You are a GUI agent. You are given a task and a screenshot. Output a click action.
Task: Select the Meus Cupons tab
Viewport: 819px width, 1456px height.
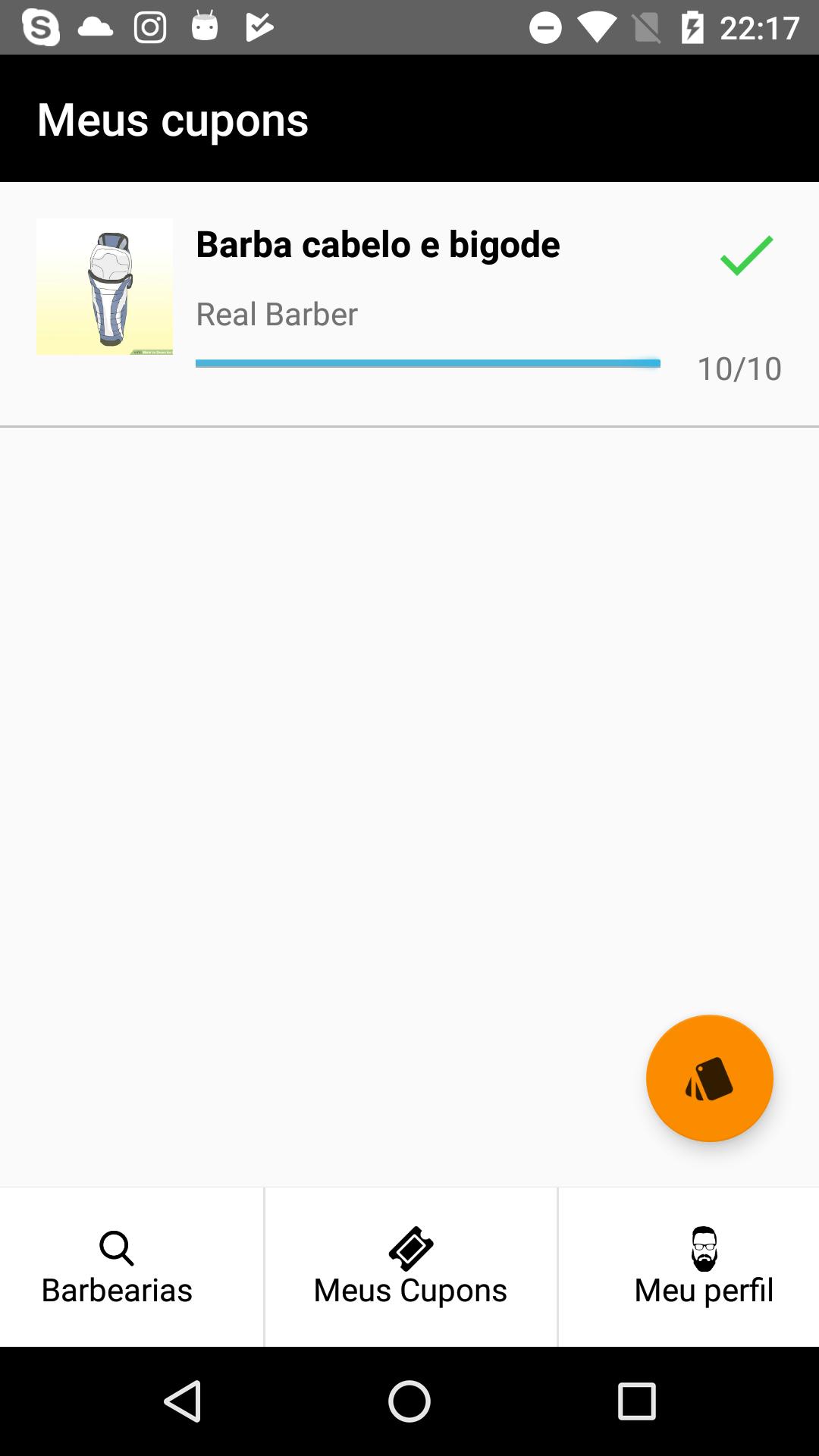[x=410, y=1266]
